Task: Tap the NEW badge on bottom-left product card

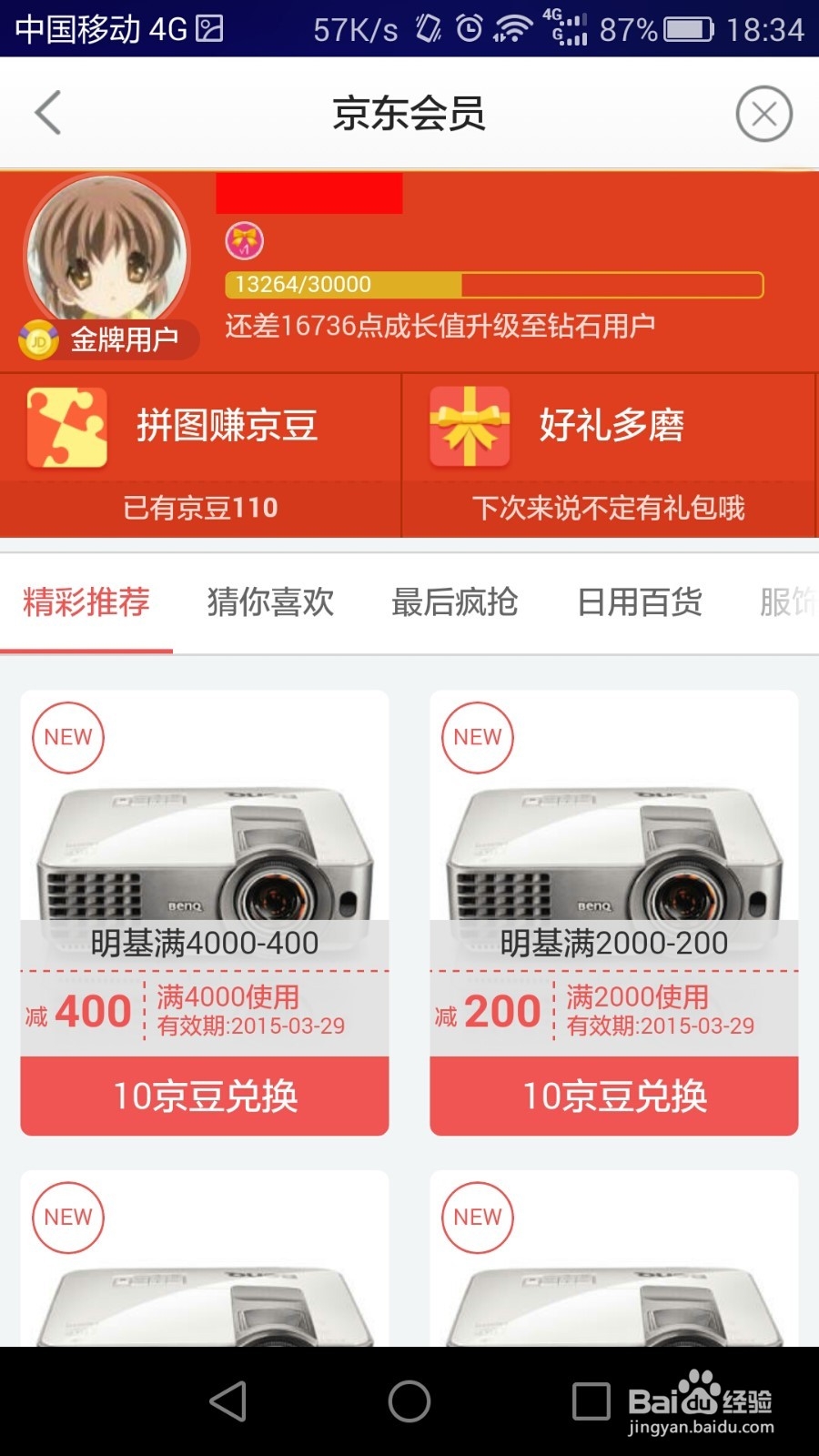Action: [68, 1218]
